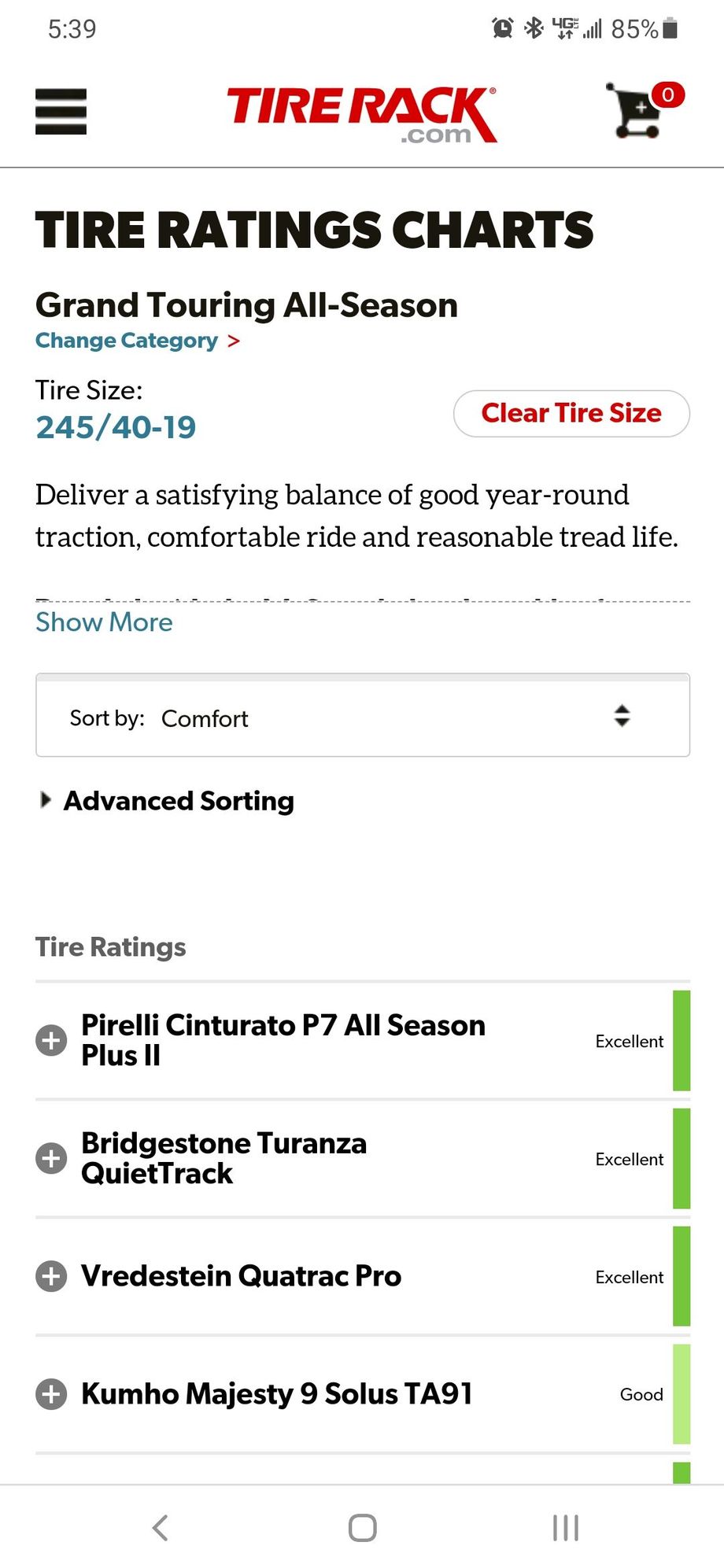
Task: Go back with system back button
Action: click(160, 1528)
